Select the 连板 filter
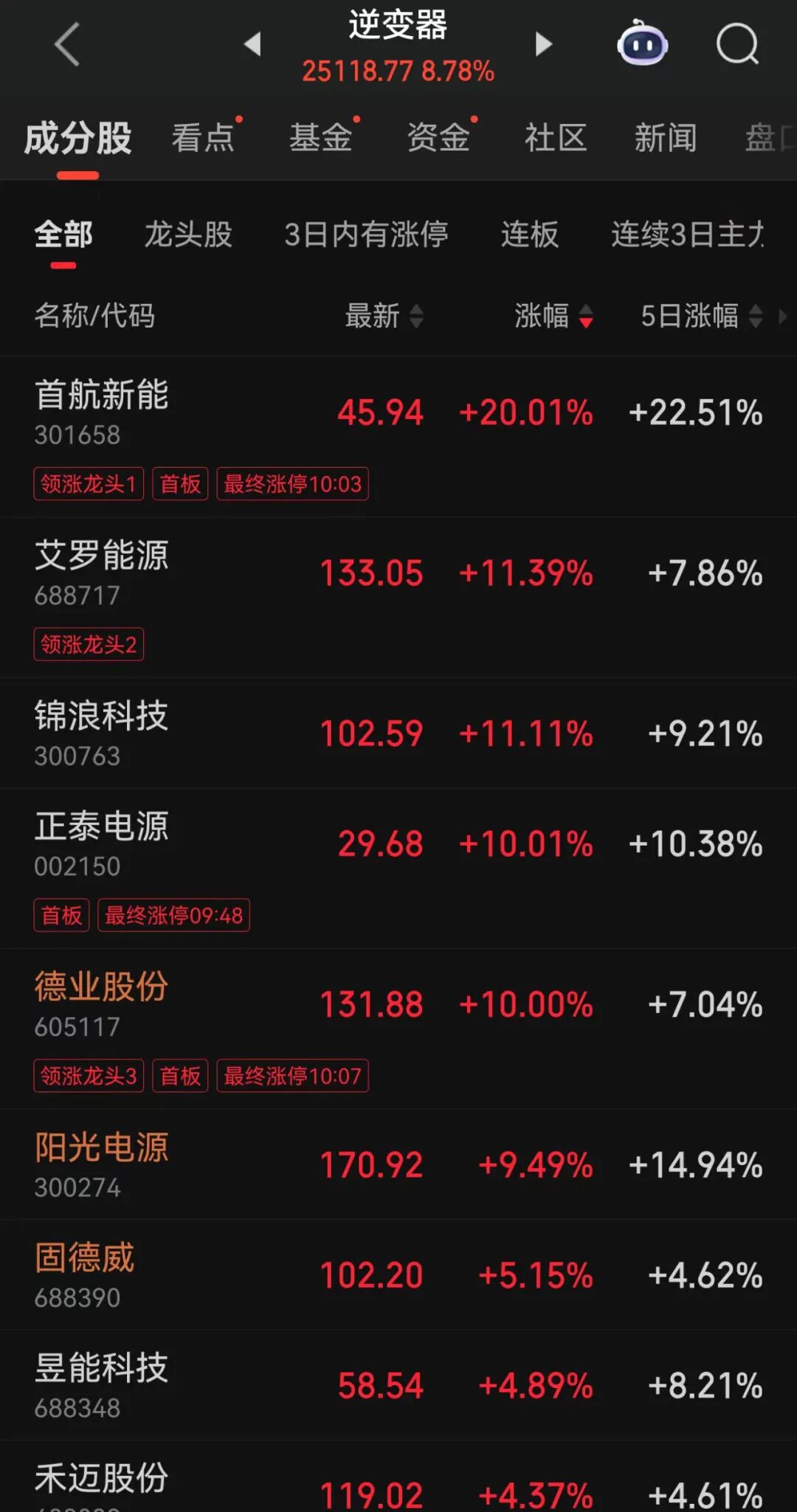 (x=530, y=235)
